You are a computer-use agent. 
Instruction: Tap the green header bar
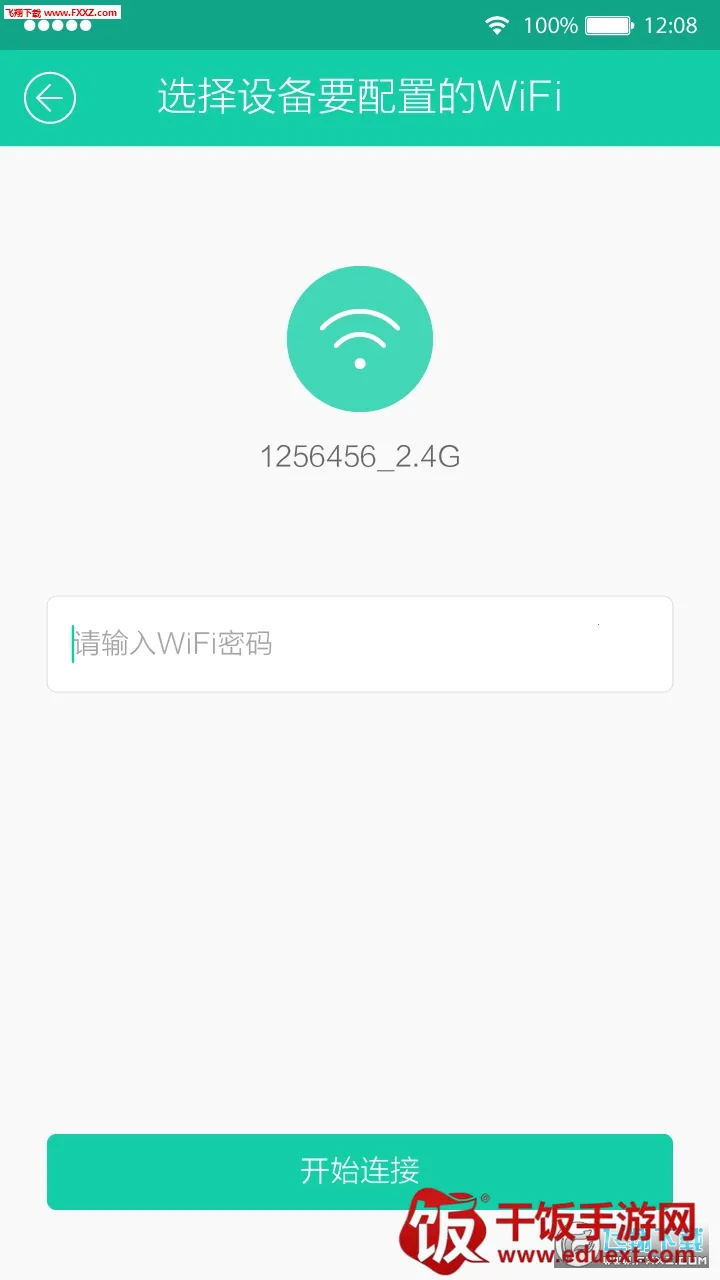(360, 98)
